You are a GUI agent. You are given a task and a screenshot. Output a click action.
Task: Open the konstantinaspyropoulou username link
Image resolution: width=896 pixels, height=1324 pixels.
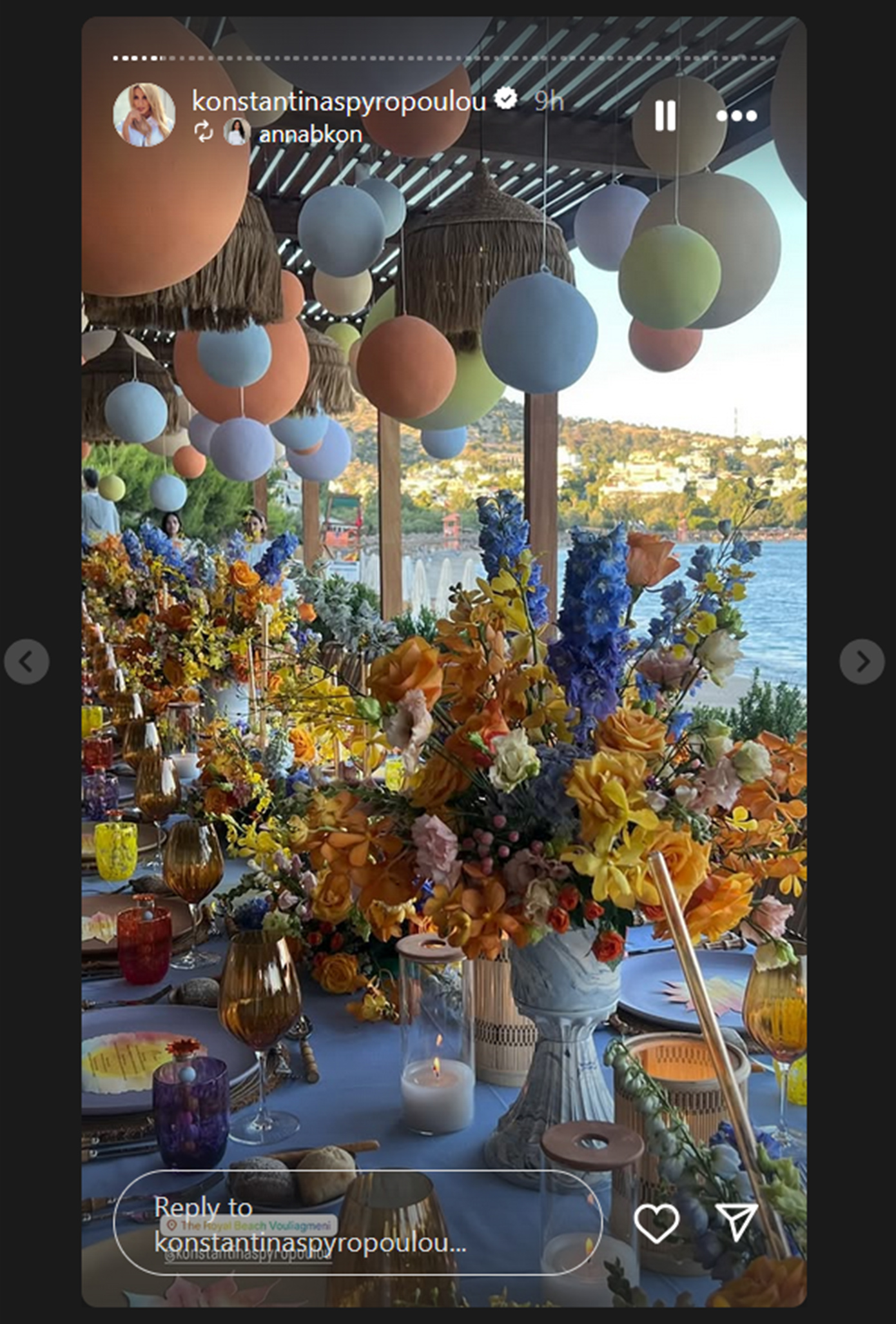click(338, 101)
